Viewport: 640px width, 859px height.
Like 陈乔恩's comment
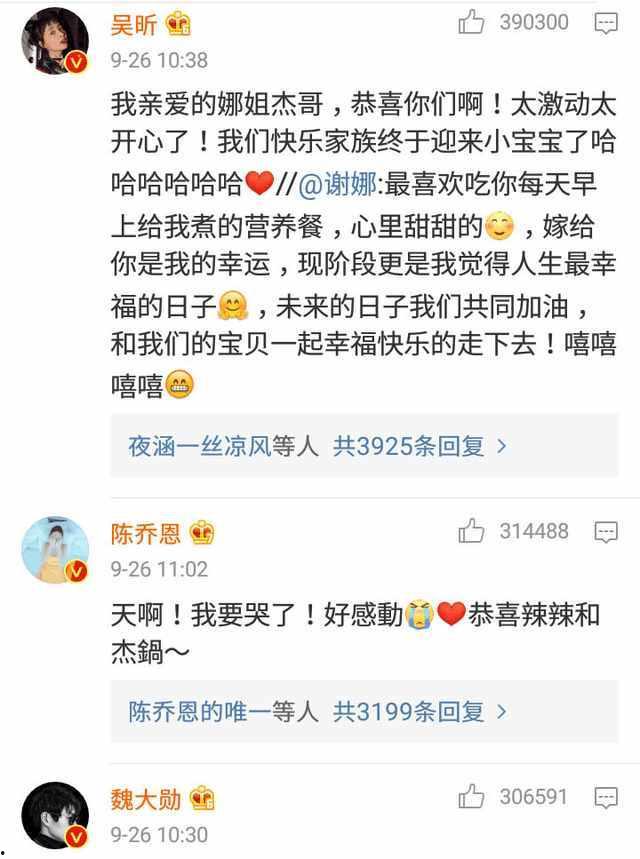(472, 532)
